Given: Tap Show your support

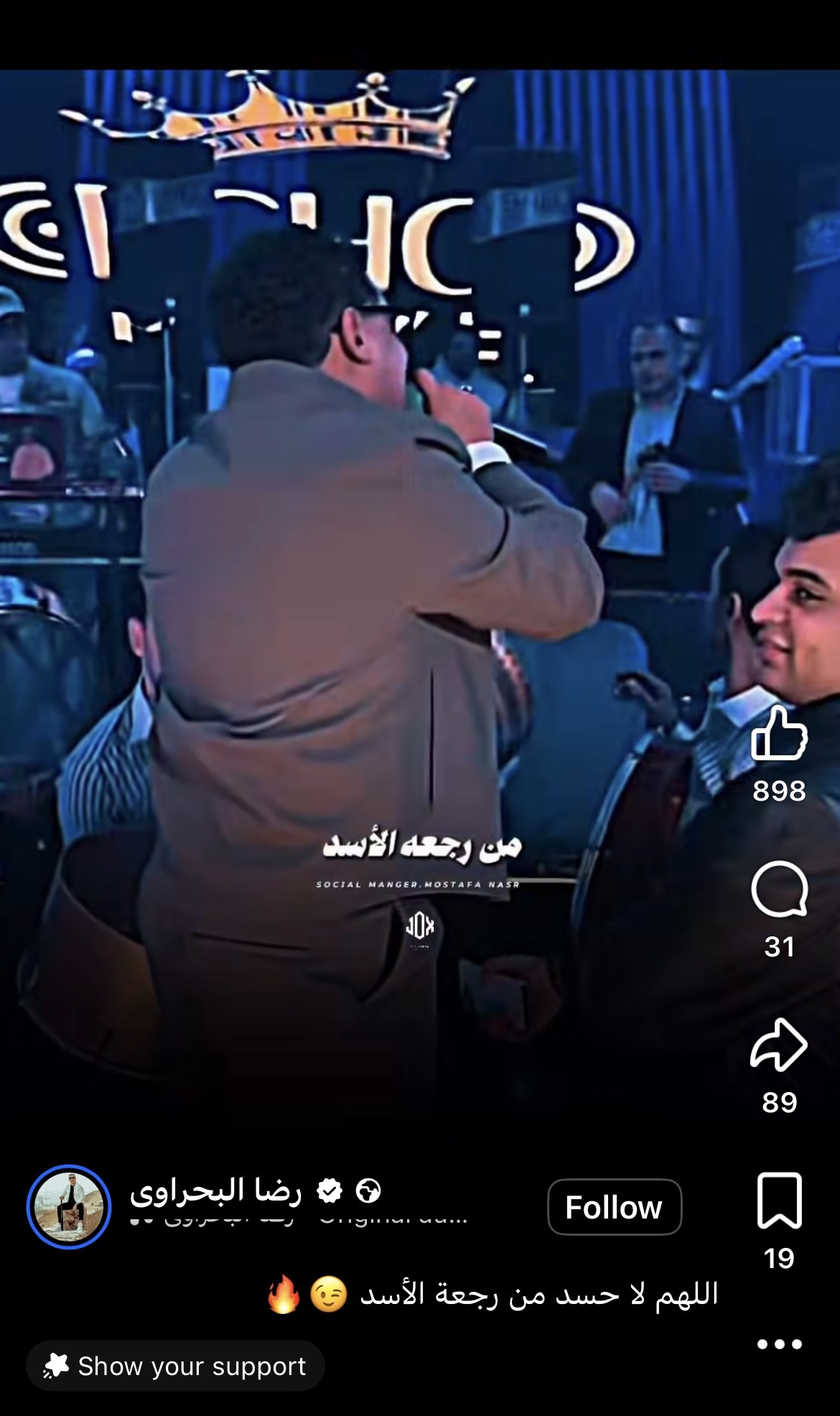Looking at the screenshot, I should click(176, 1366).
